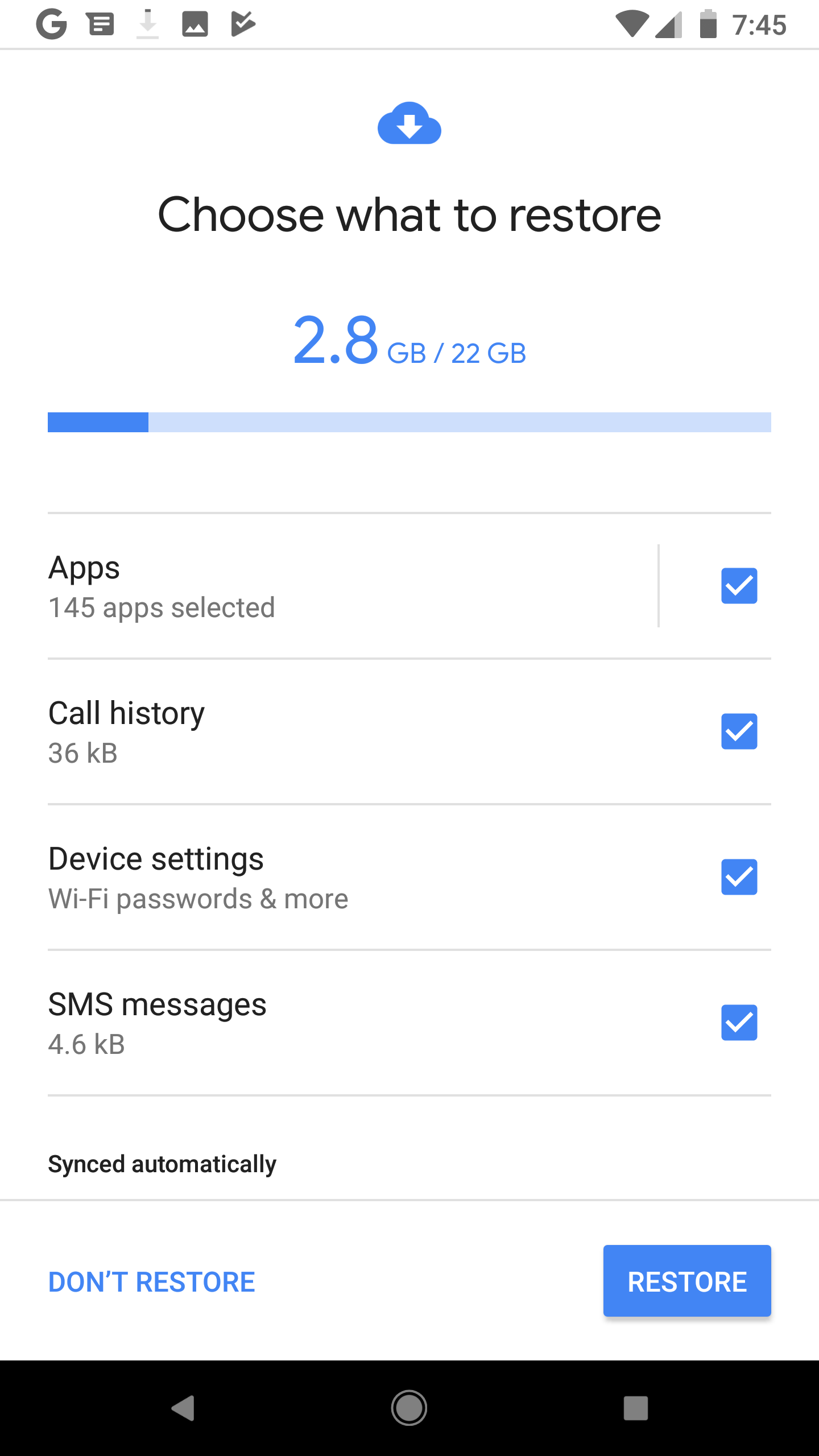Uncheck the SMS messages checkbox
Image resolution: width=819 pixels, height=1456 pixels.
(x=739, y=1023)
